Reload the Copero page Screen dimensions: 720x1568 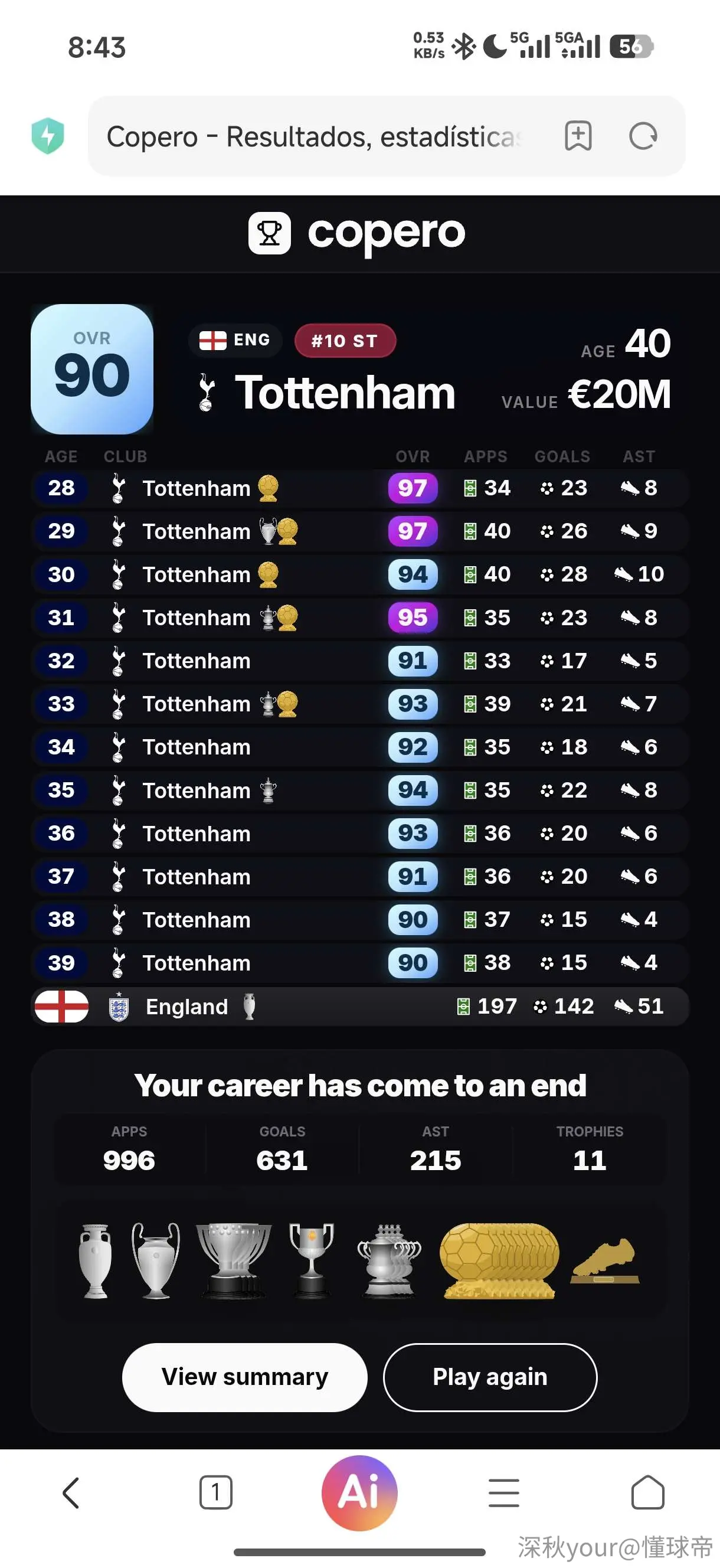[x=643, y=136]
